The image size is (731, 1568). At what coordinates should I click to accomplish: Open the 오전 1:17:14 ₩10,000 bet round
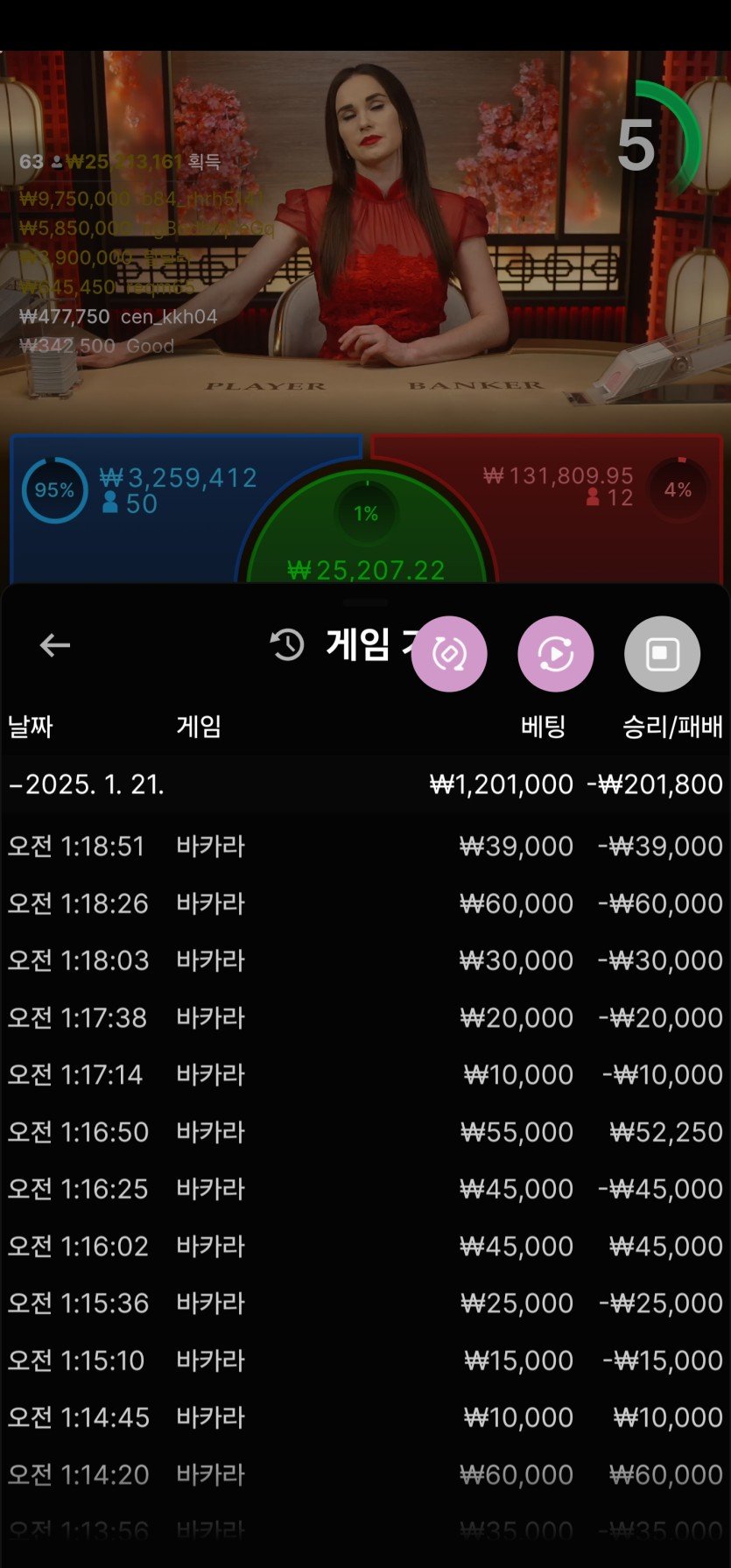pyautogui.click(x=365, y=1074)
